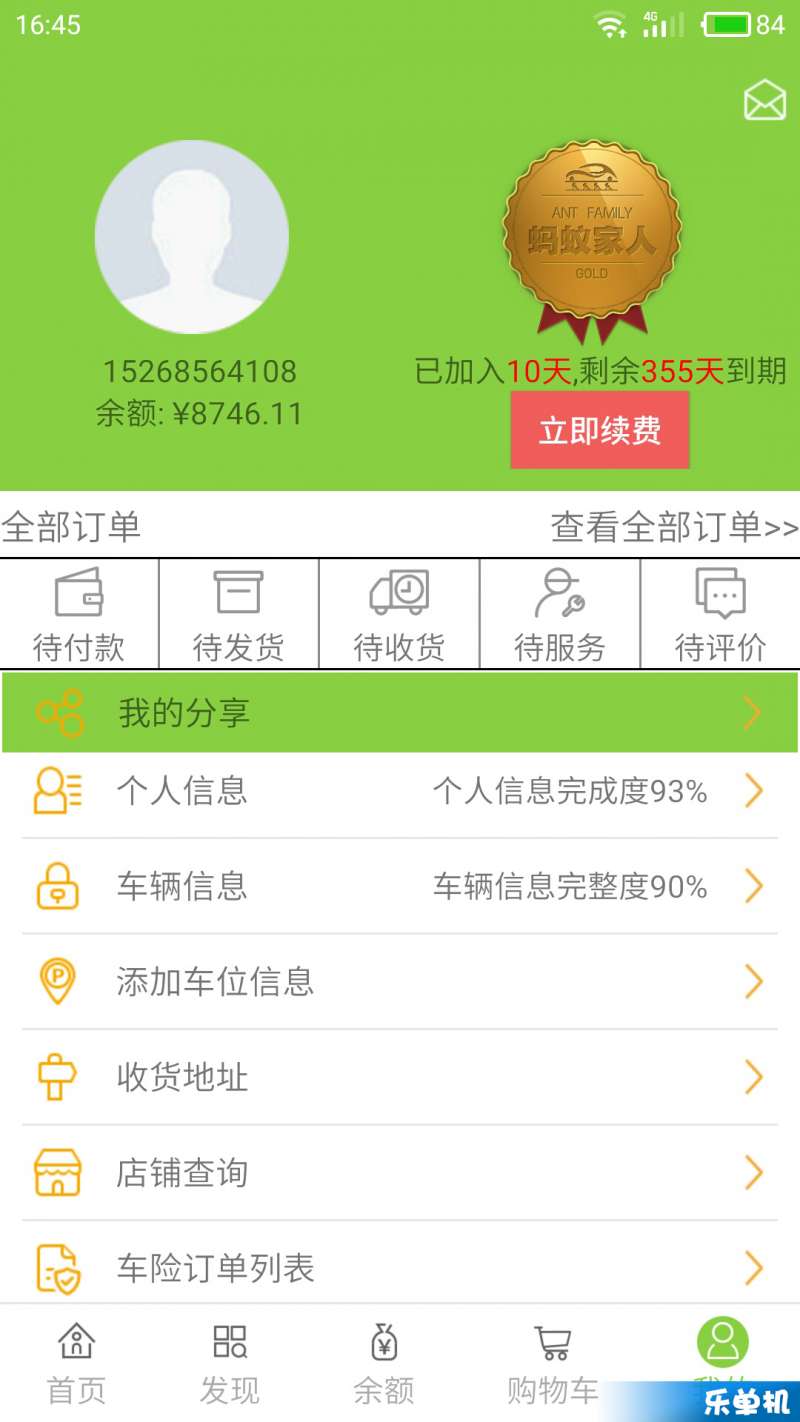Open 查看全部订单 link
This screenshot has width=800, height=1422.
[x=674, y=527]
